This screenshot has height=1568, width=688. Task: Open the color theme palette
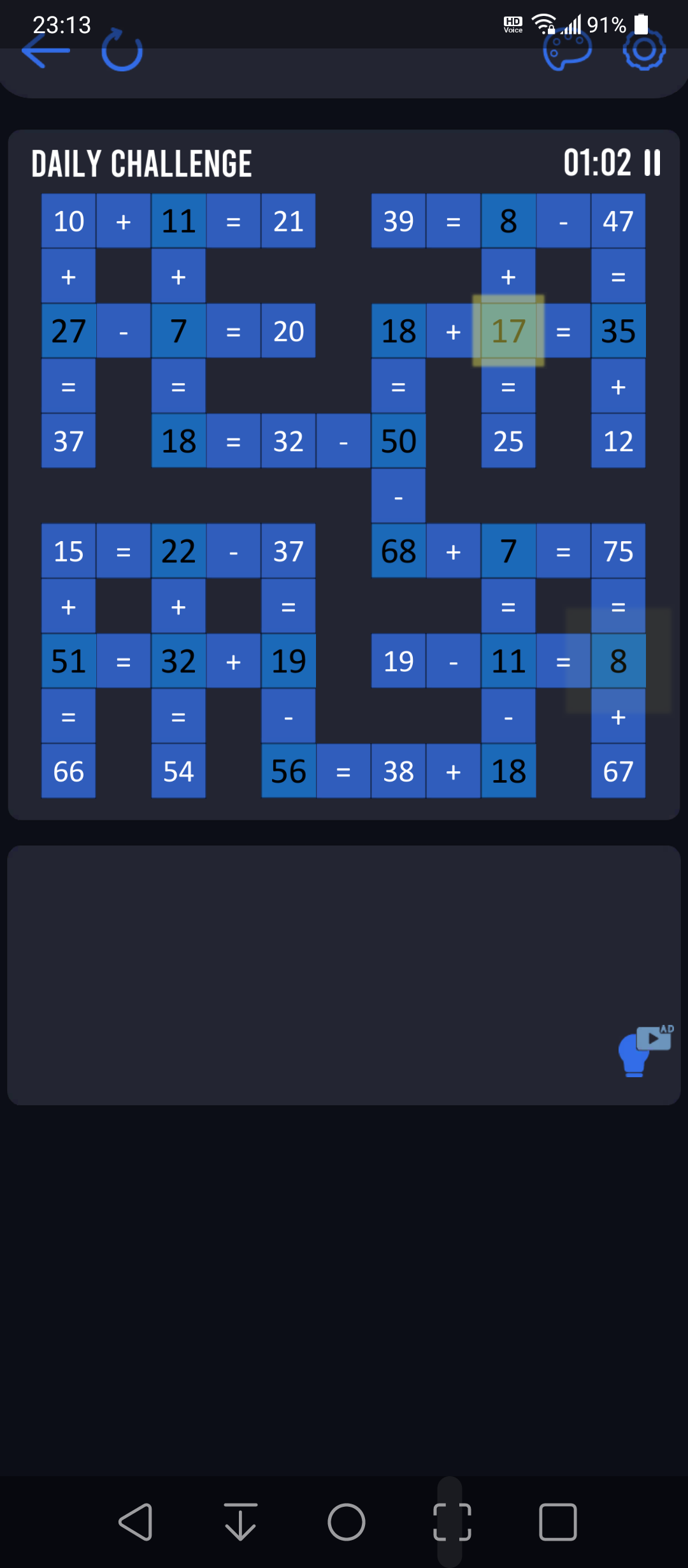point(567,50)
